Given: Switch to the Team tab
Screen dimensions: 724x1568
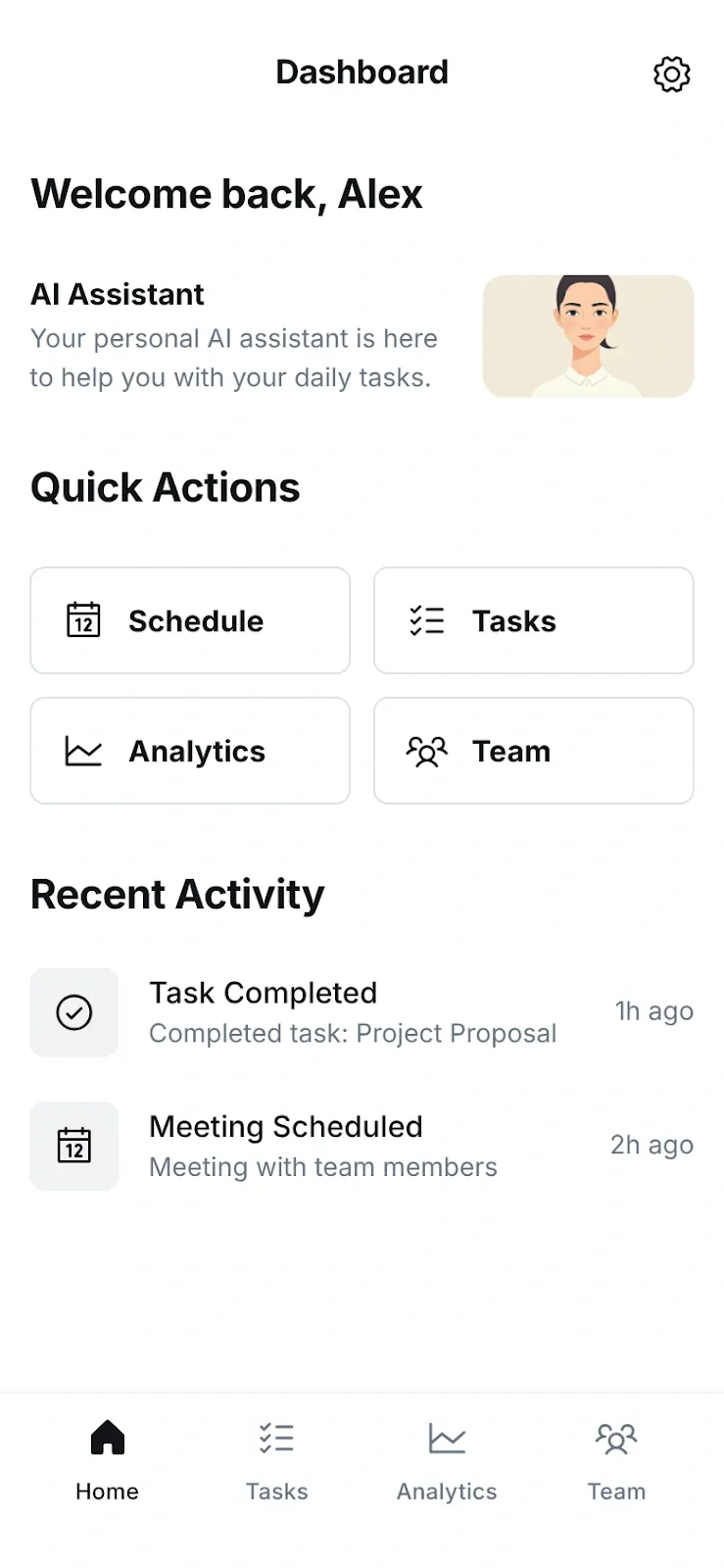Looking at the screenshot, I should click(x=616, y=1460).
